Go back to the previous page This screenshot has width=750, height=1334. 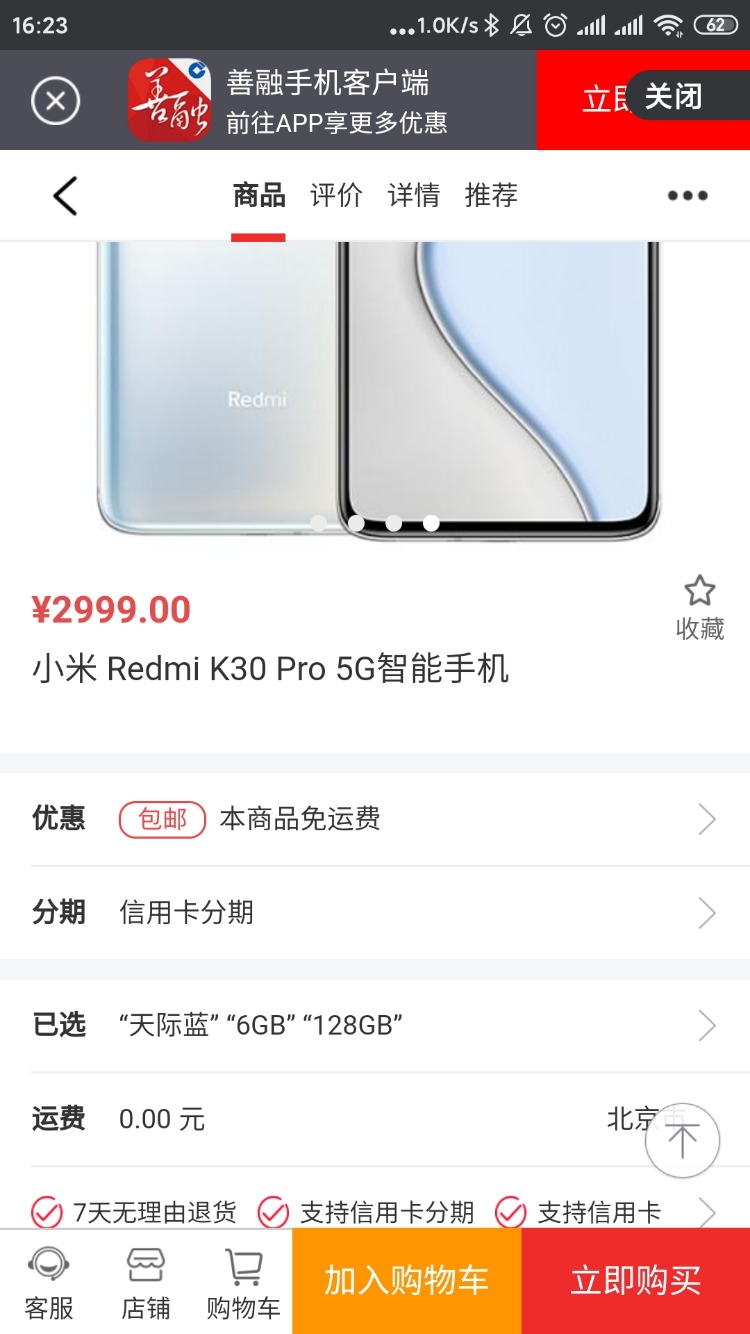[65, 196]
